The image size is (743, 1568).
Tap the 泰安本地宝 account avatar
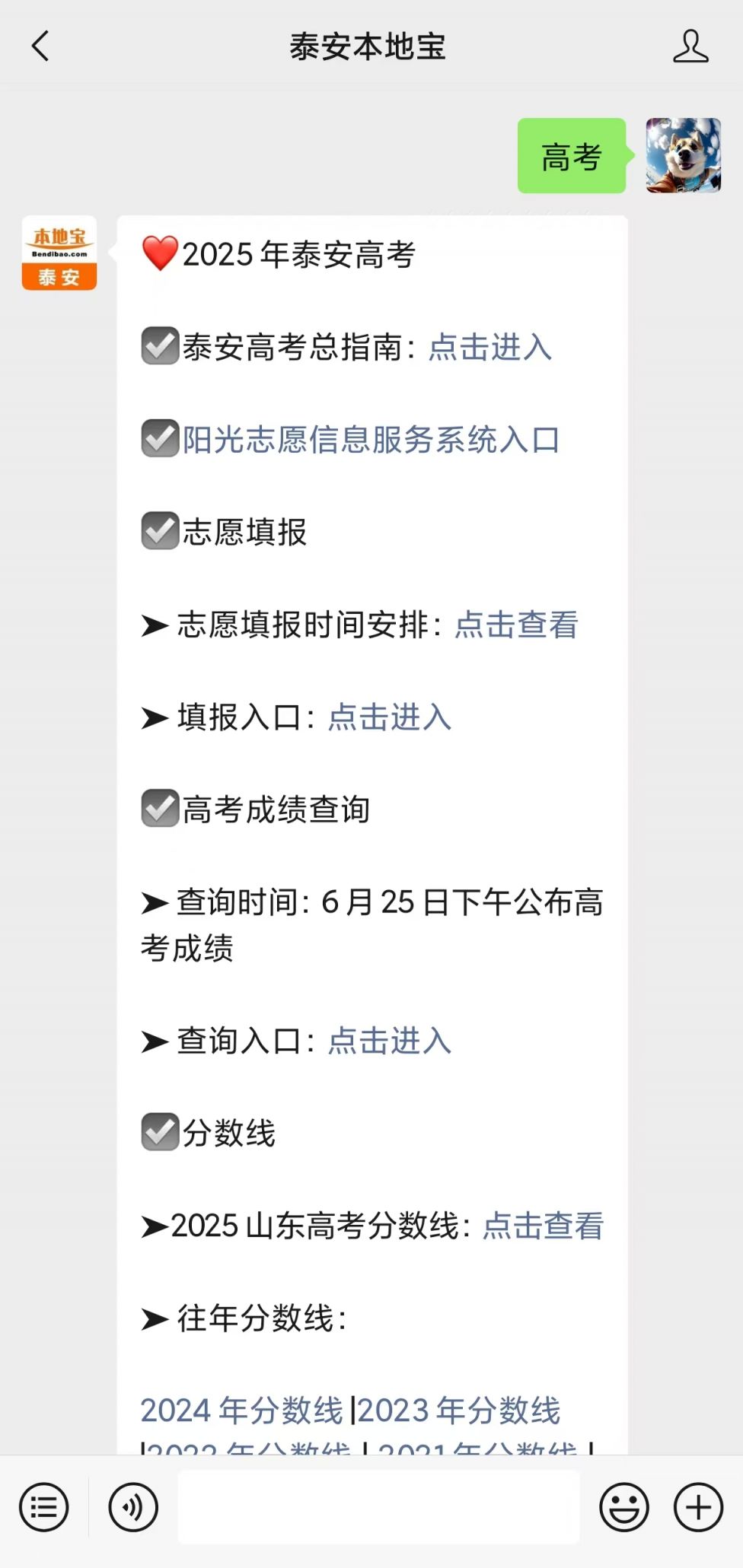click(59, 253)
